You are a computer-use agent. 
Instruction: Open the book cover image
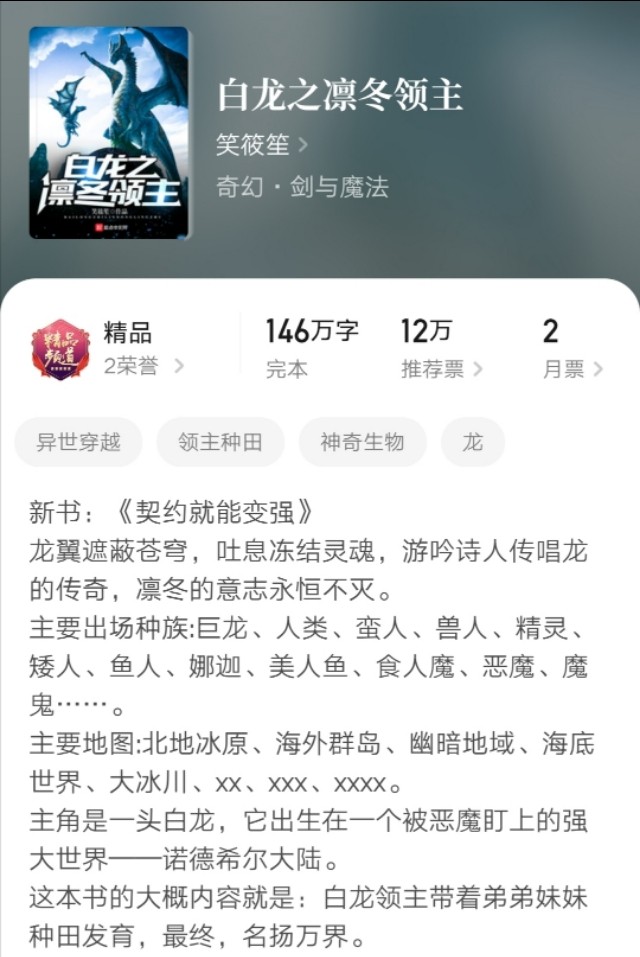click(x=109, y=133)
